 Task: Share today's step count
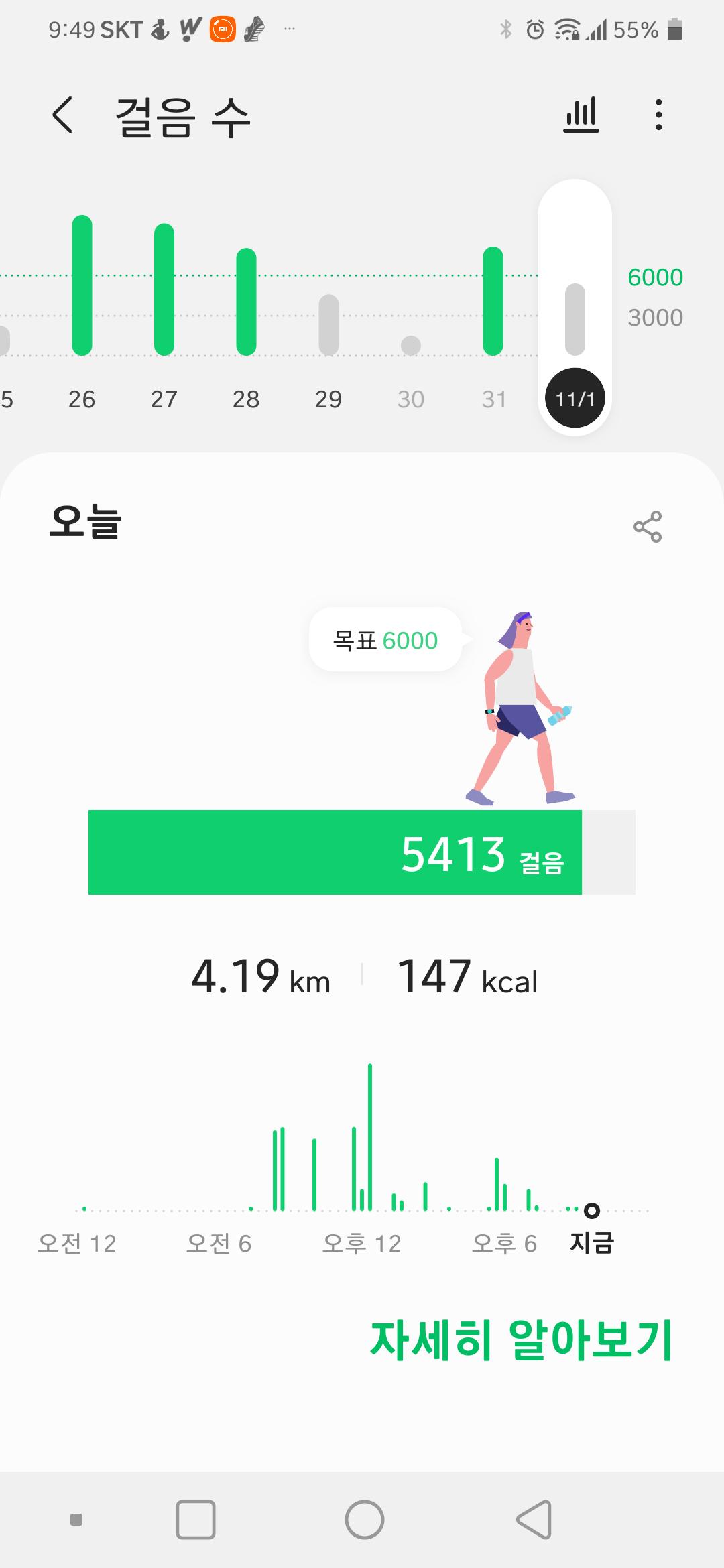click(647, 527)
